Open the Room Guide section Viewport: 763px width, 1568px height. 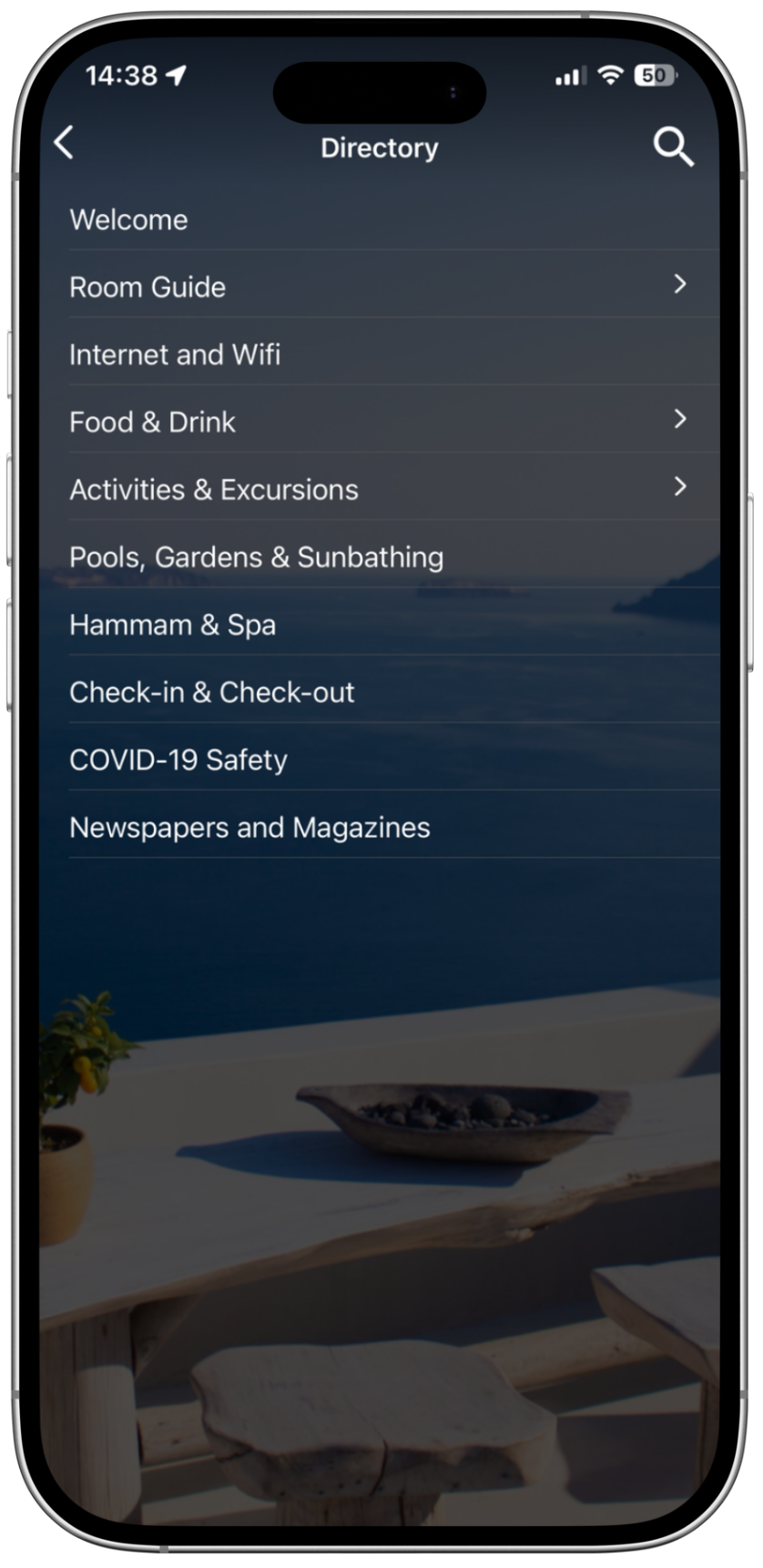pos(148,287)
